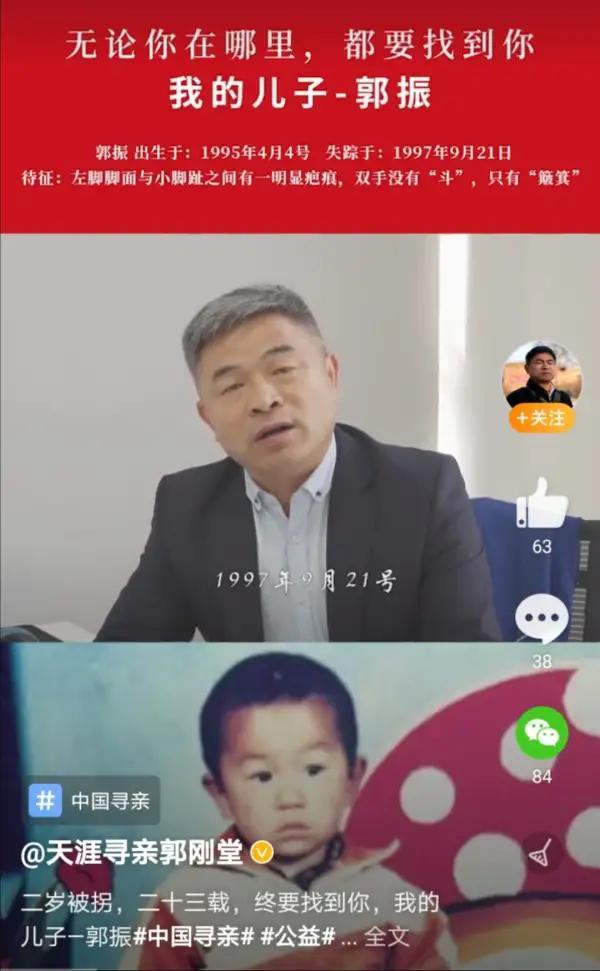Follow the author with +关注 button
The width and height of the screenshot is (600, 971).
[541, 418]
